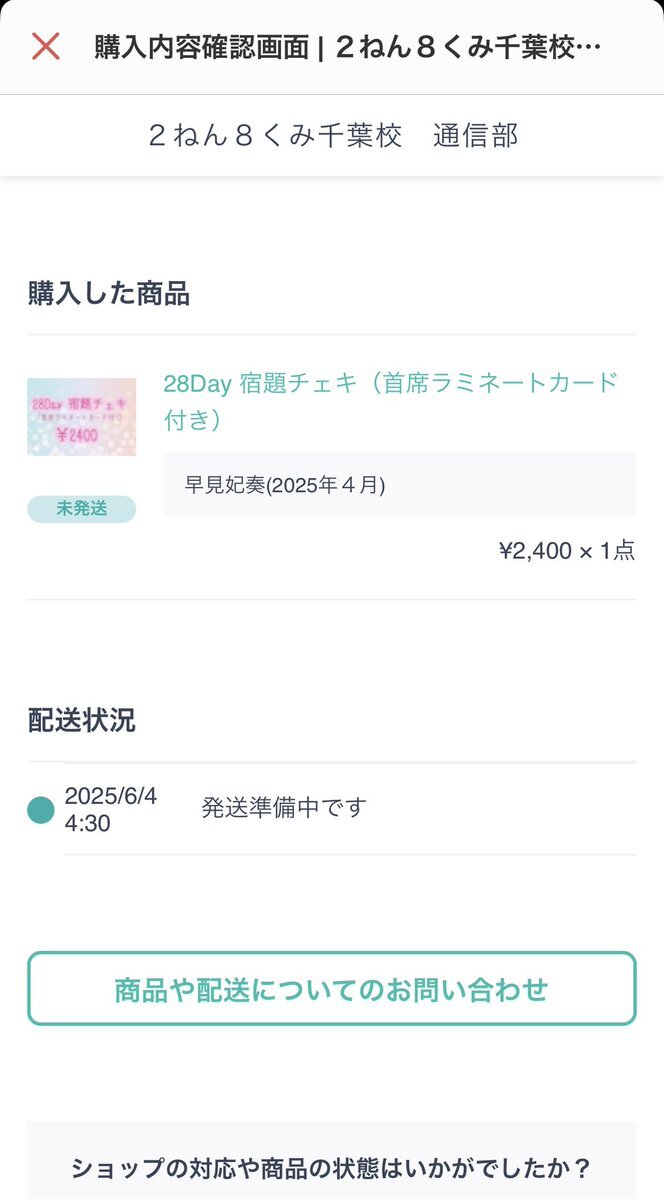Open the 2ねん8くみ千葉校 通信部 shop header

click(332, 136)
